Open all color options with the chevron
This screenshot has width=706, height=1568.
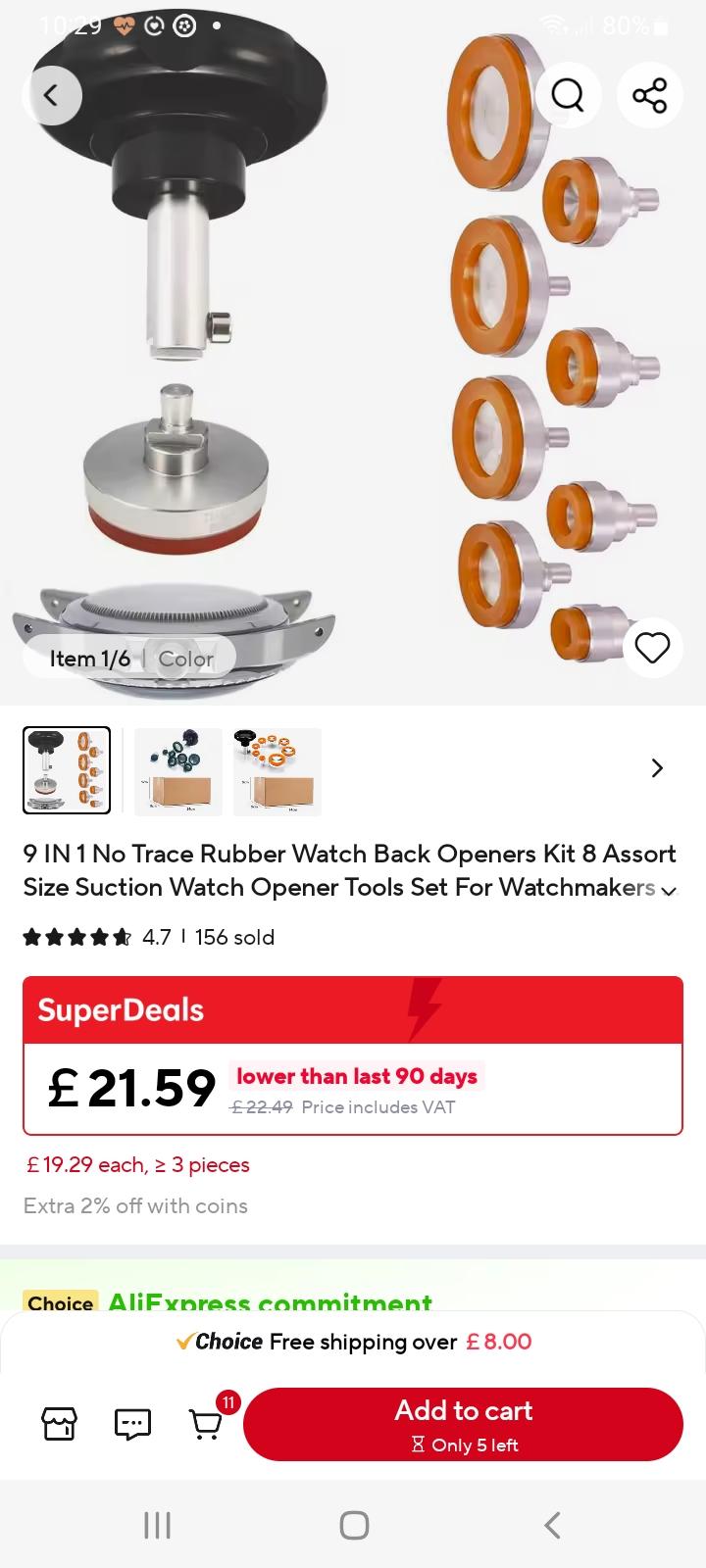[657, 768]
